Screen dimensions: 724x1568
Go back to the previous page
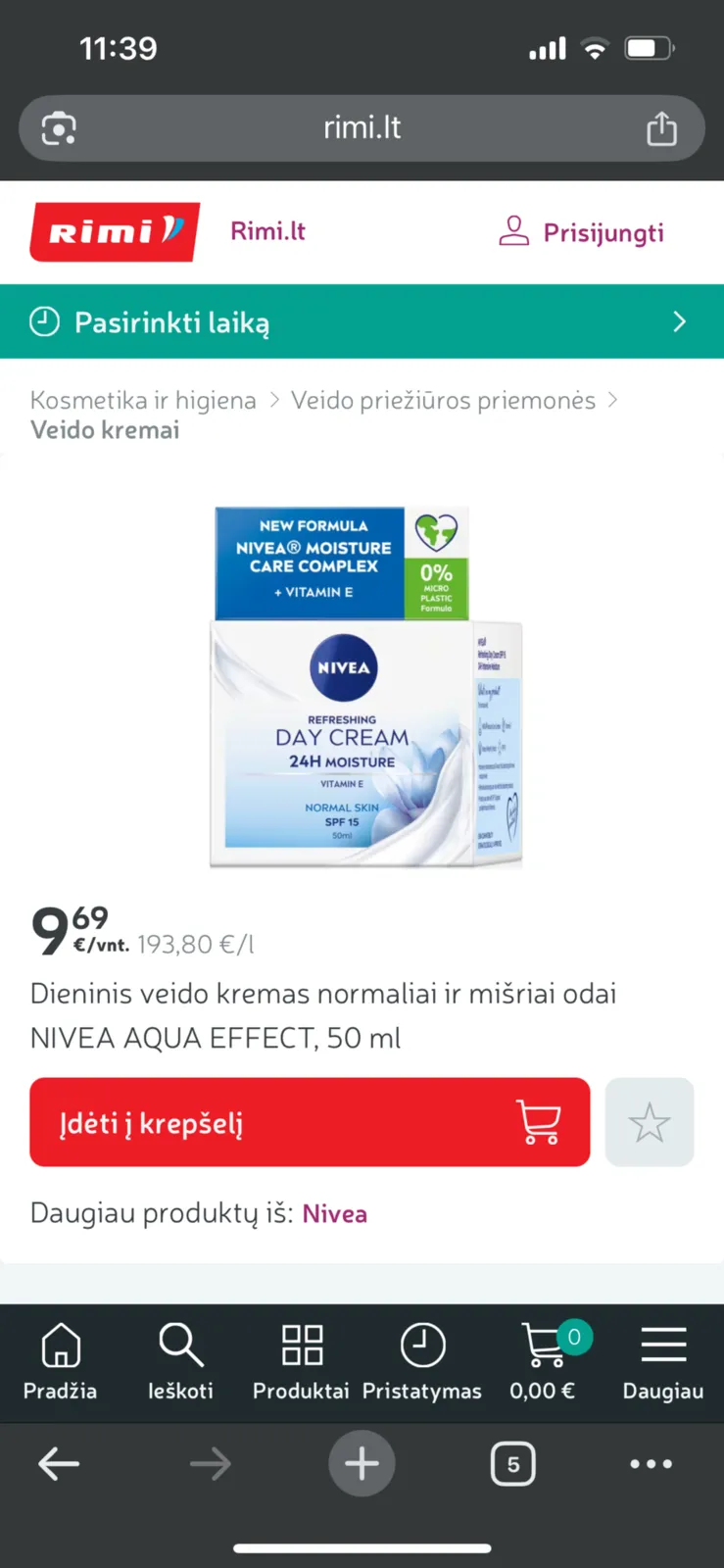click(59, 1464)
